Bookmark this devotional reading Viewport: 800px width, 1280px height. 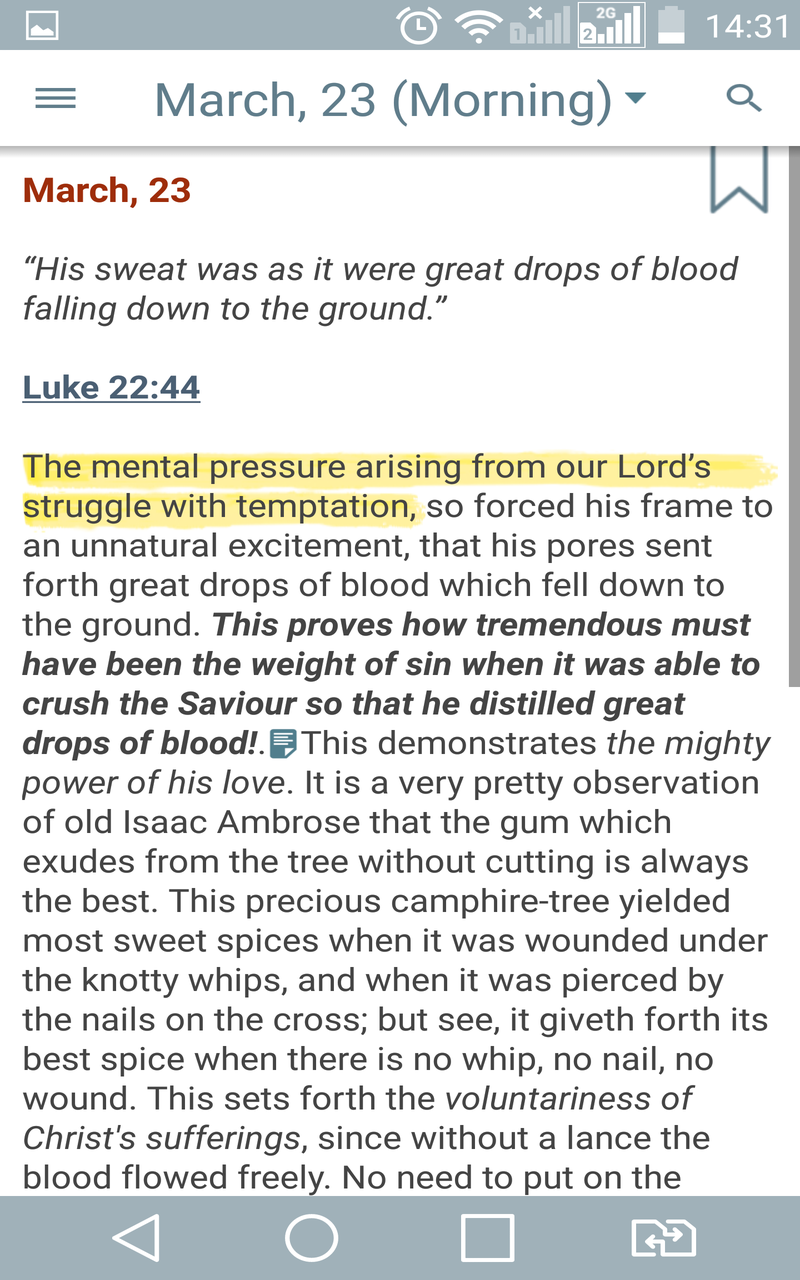point(738,180)
